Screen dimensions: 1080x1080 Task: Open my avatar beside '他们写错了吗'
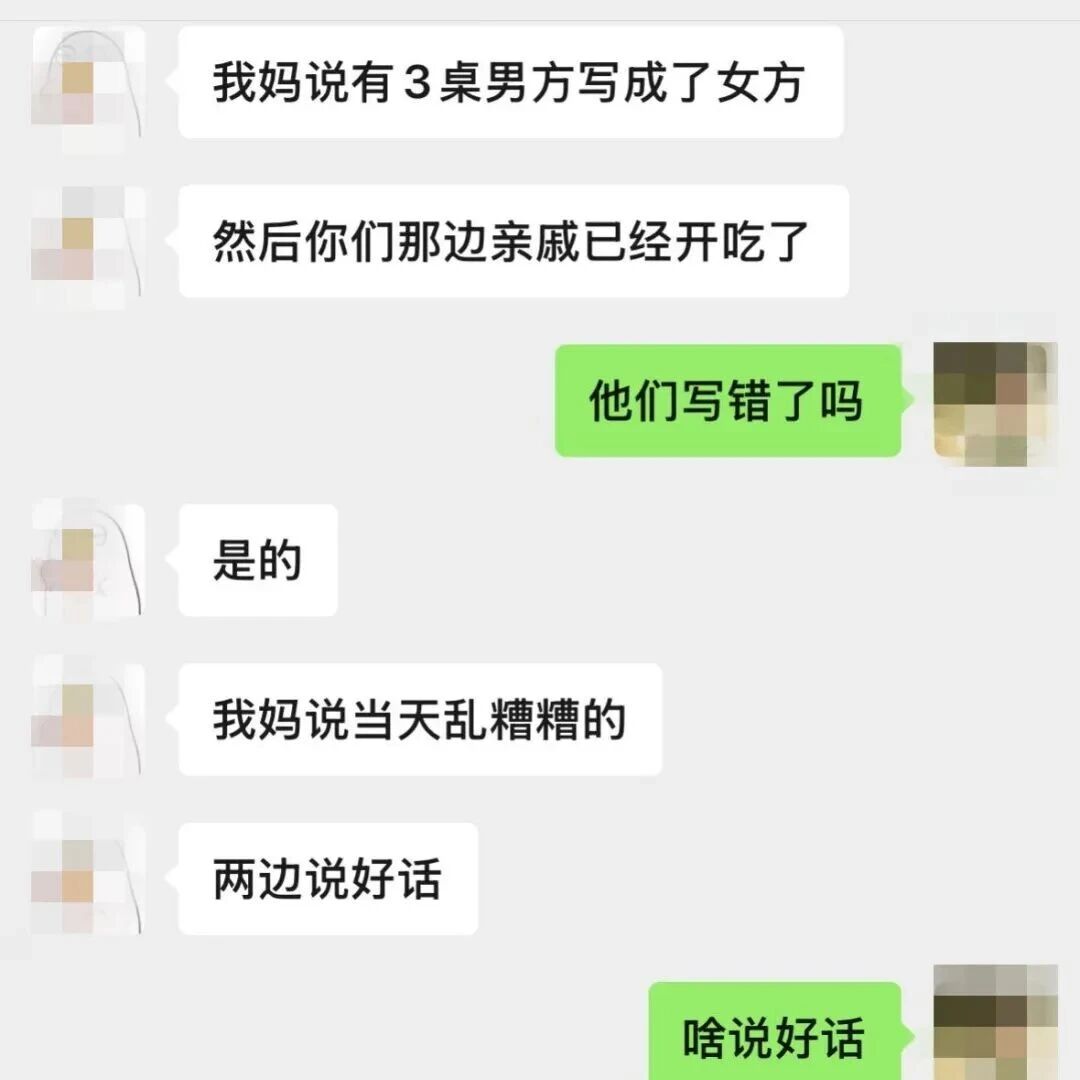point(994,402)
